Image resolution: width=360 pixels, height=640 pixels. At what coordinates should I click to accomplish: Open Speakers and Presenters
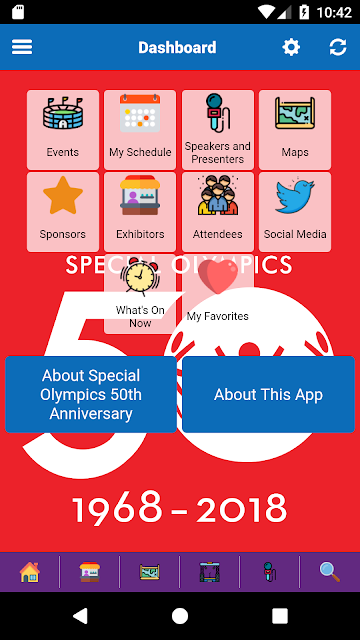pyautogui.click(x=218, y=130)
